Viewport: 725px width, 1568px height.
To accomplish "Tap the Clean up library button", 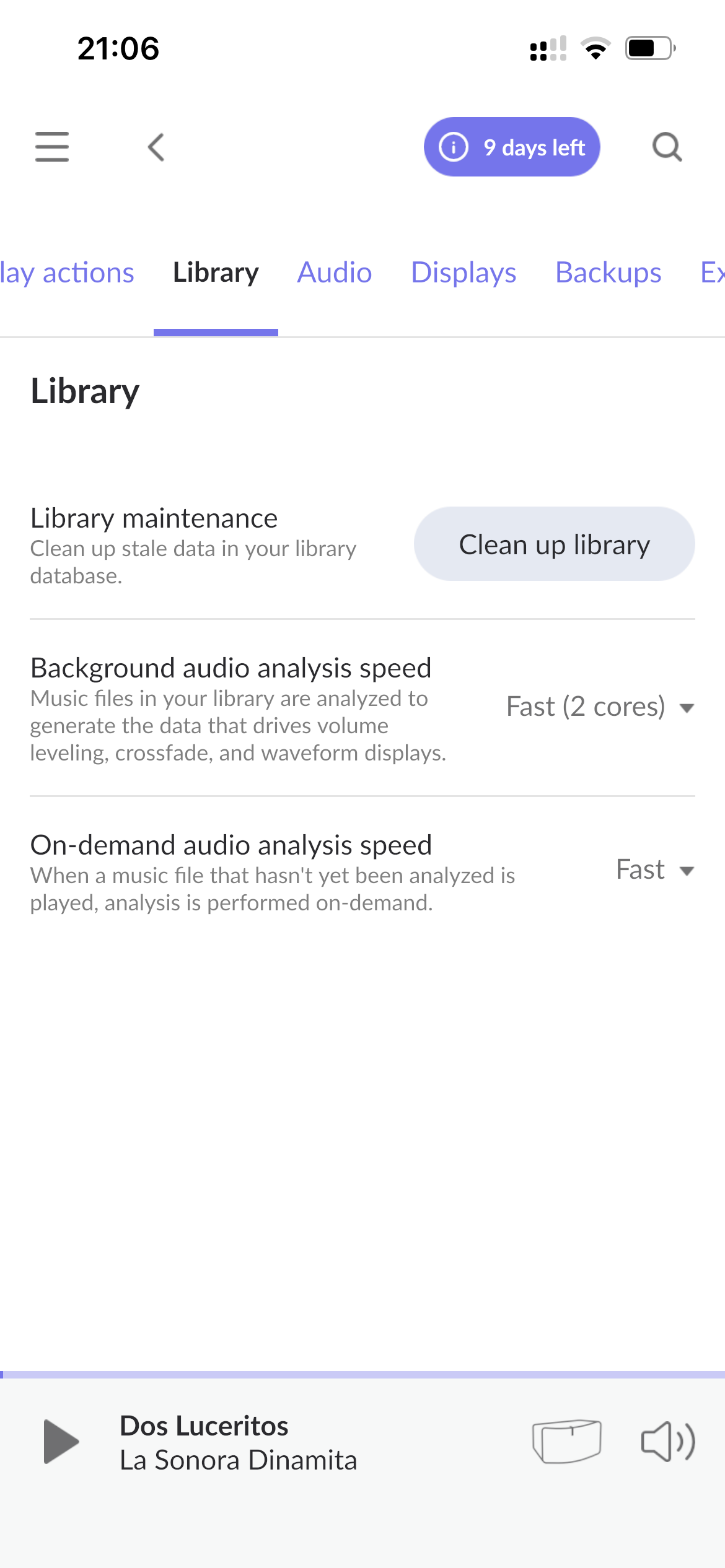I will pyautogui.click(x=554, y=544).
